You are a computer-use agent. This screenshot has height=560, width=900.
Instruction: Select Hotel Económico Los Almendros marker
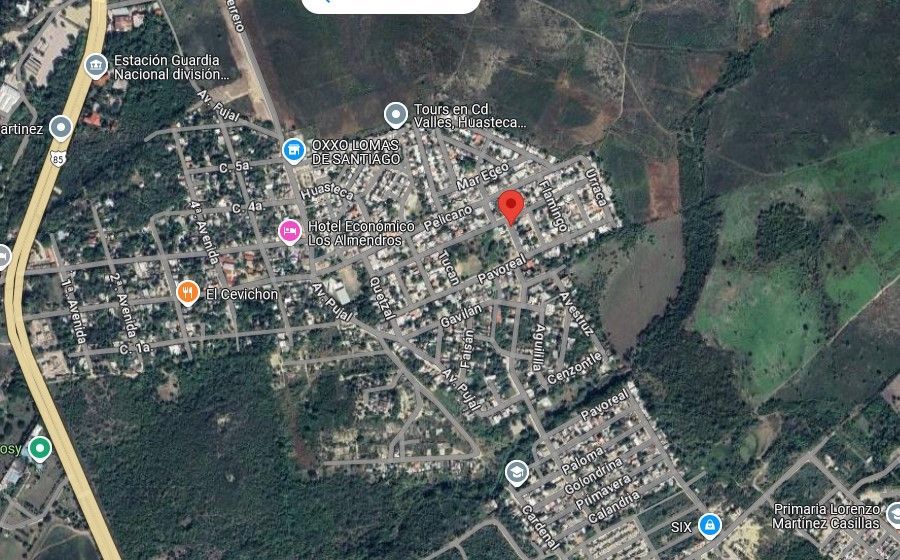tap(290, 232)
